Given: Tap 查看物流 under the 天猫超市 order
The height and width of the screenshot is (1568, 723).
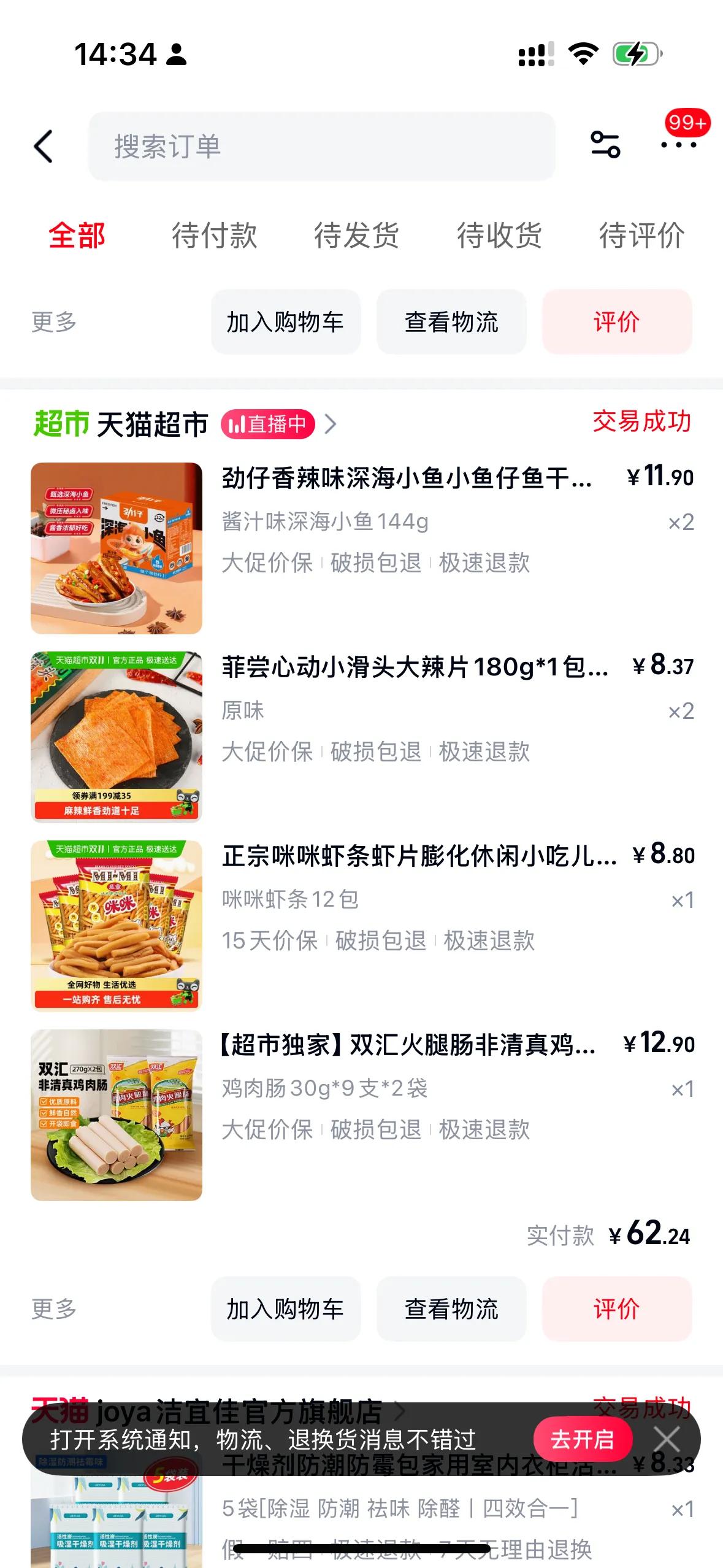Looking at the screenshot, I should (x=451, y=1309).
